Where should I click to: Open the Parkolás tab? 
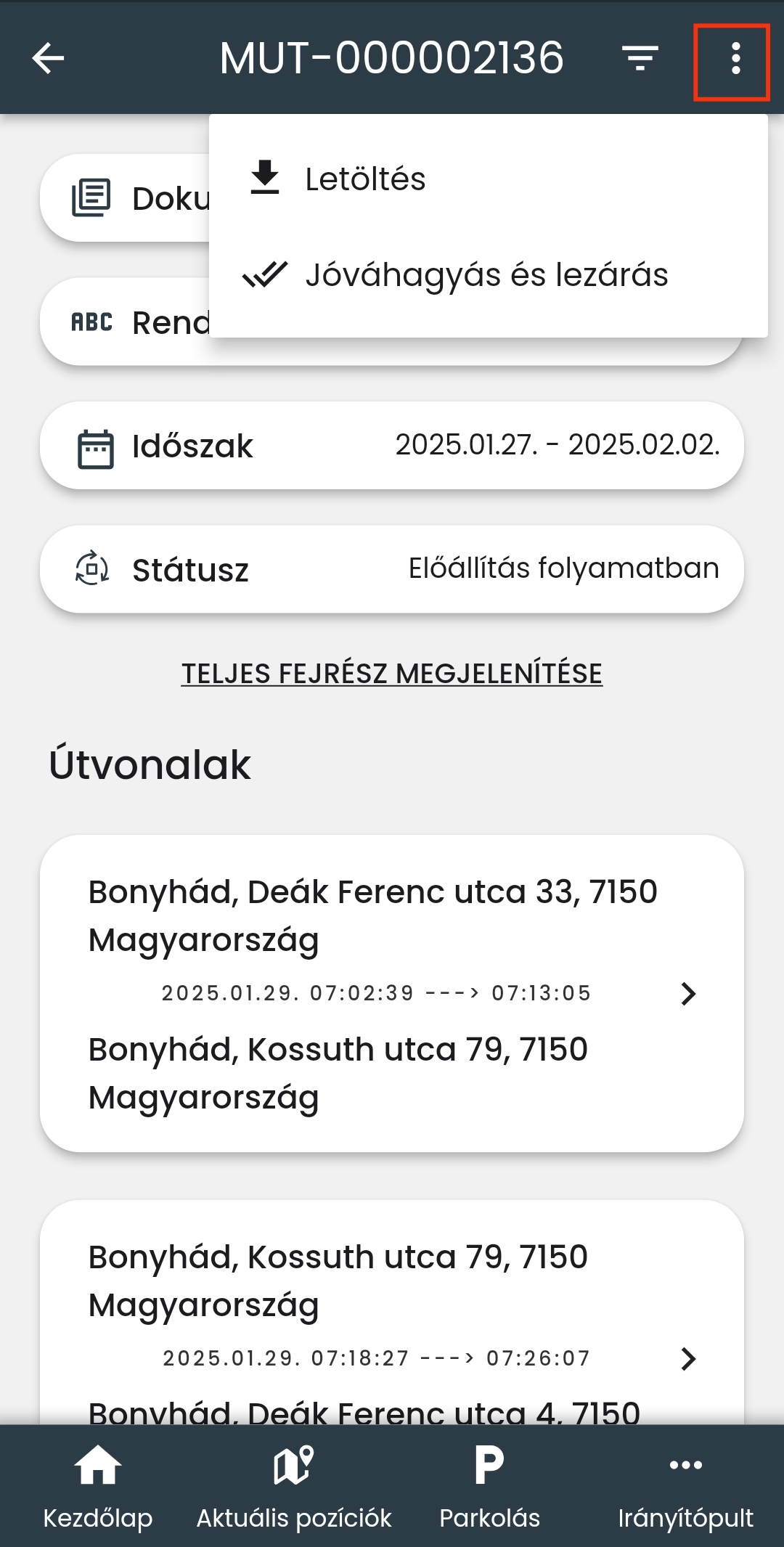[x=490, y=1485]
